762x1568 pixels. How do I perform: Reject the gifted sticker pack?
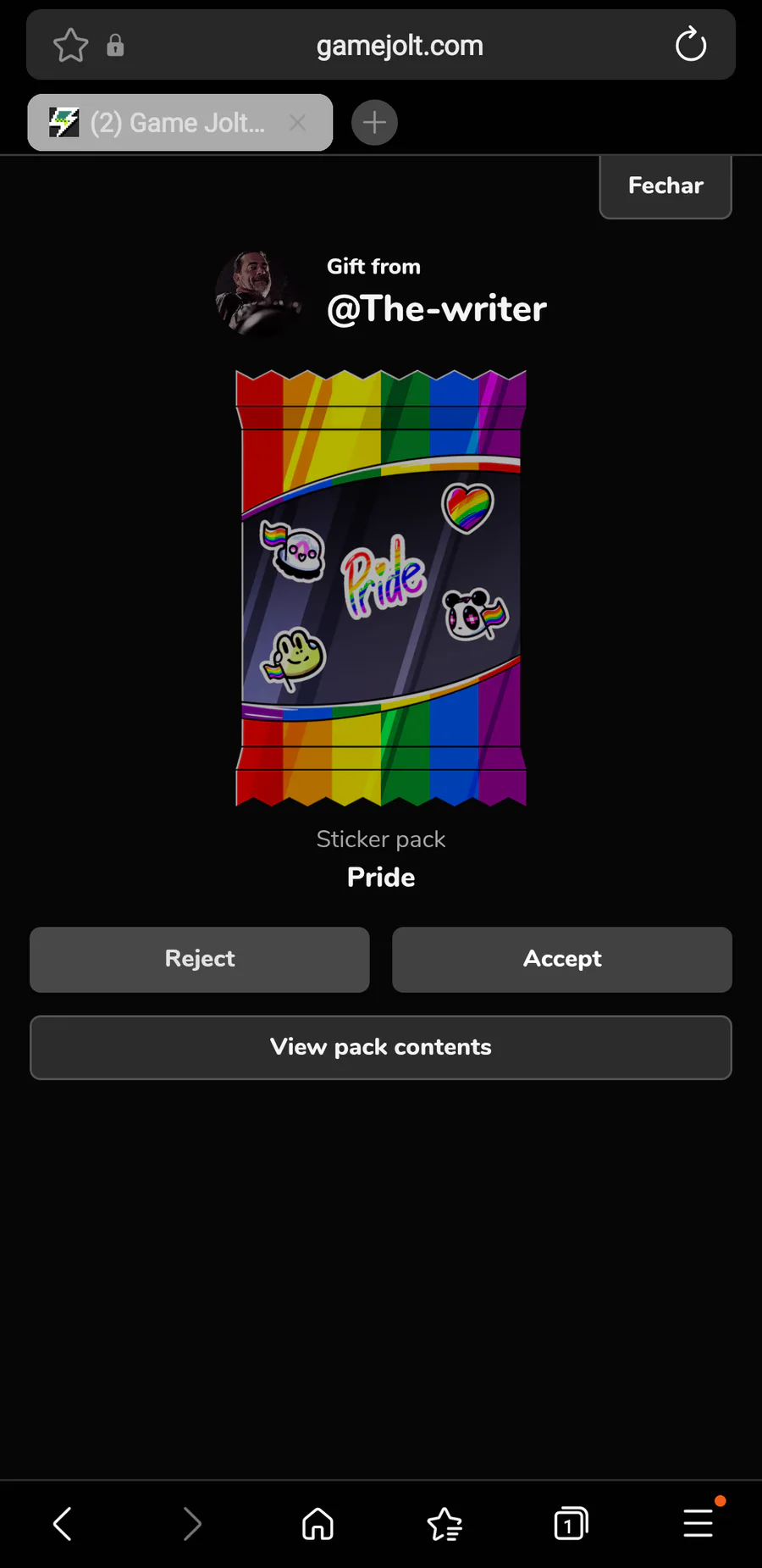[x=200, y=959]
